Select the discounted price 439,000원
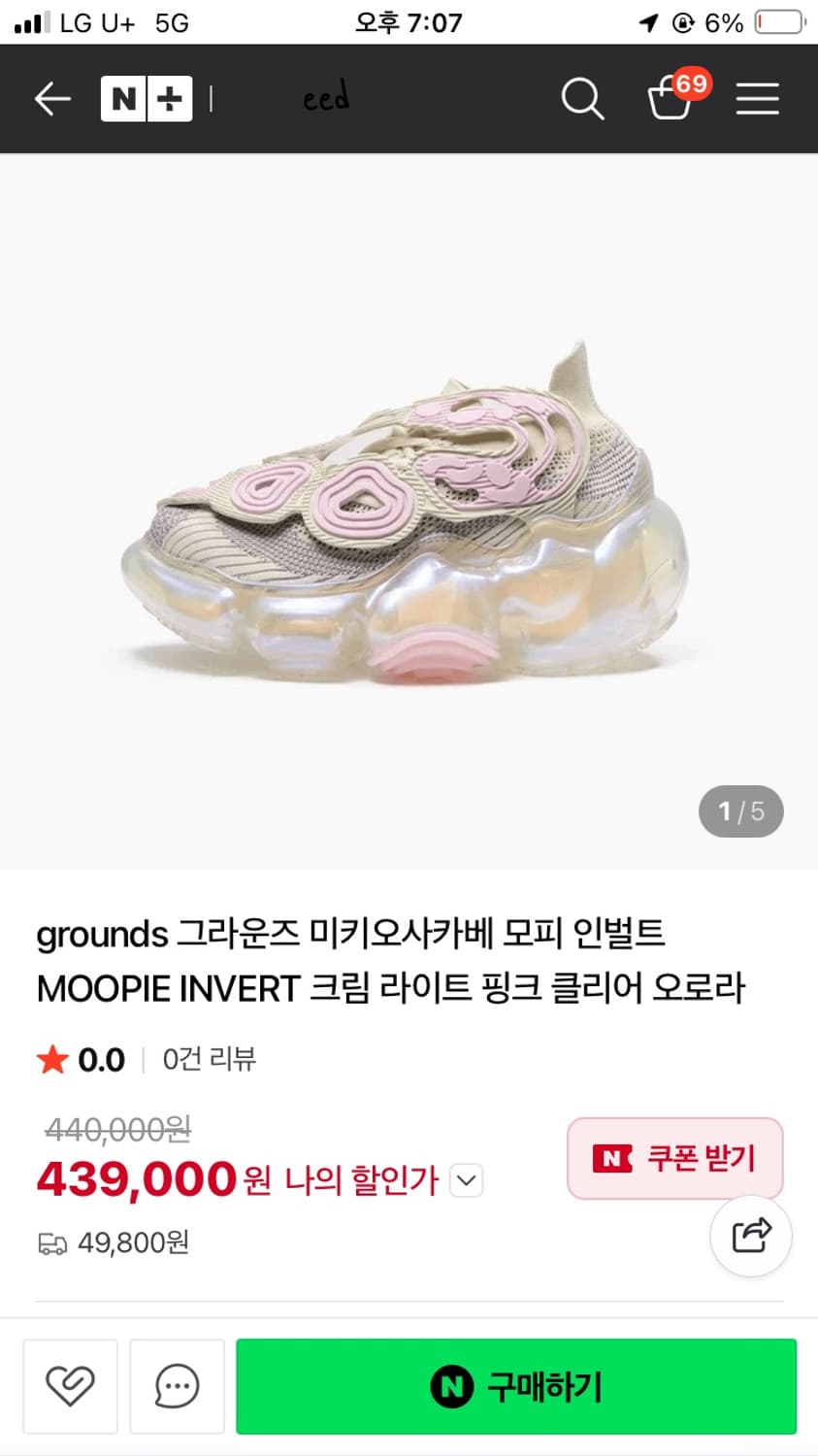818x1456 pixels. [136, 1178]
